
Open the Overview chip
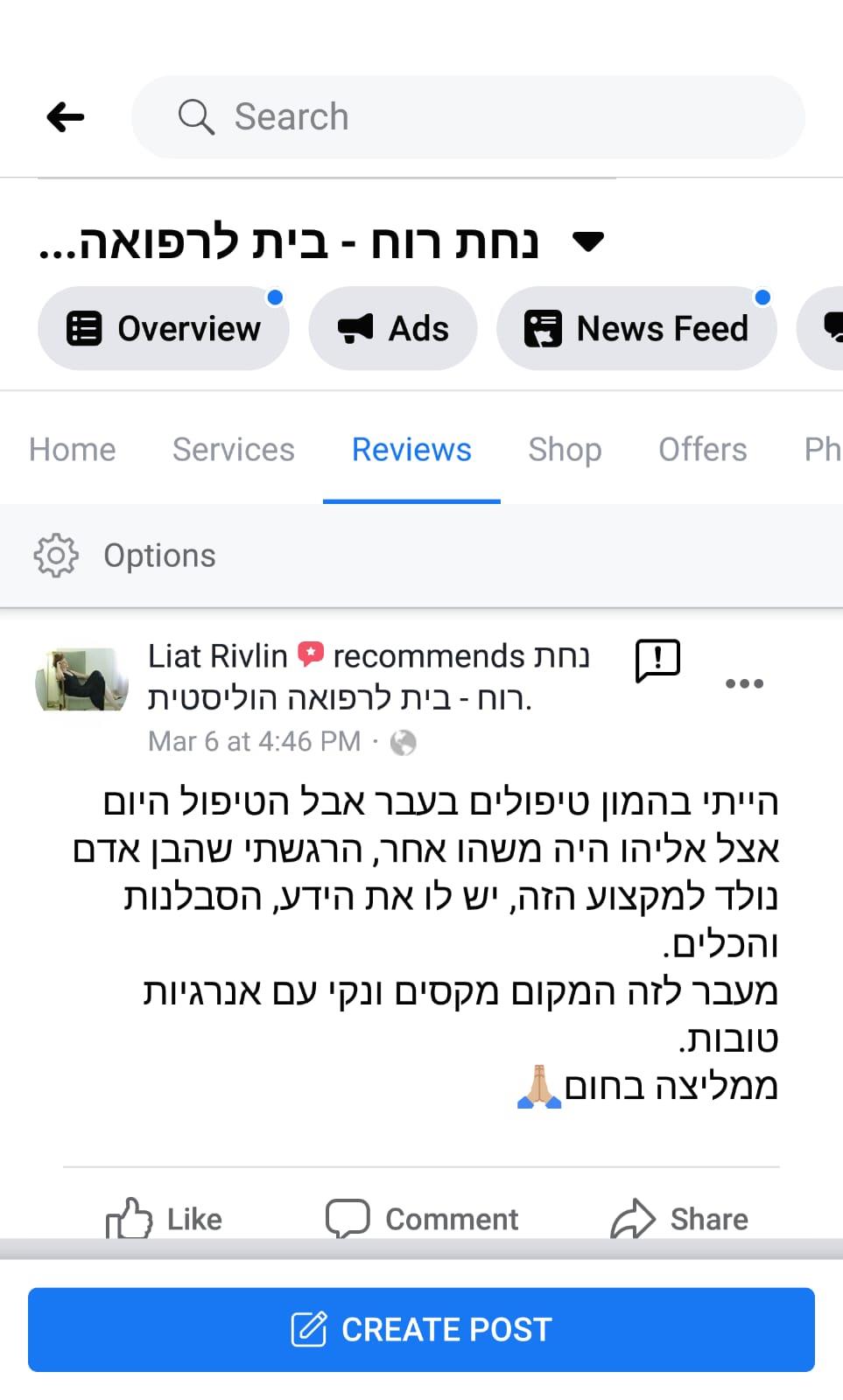coord(164,329)
